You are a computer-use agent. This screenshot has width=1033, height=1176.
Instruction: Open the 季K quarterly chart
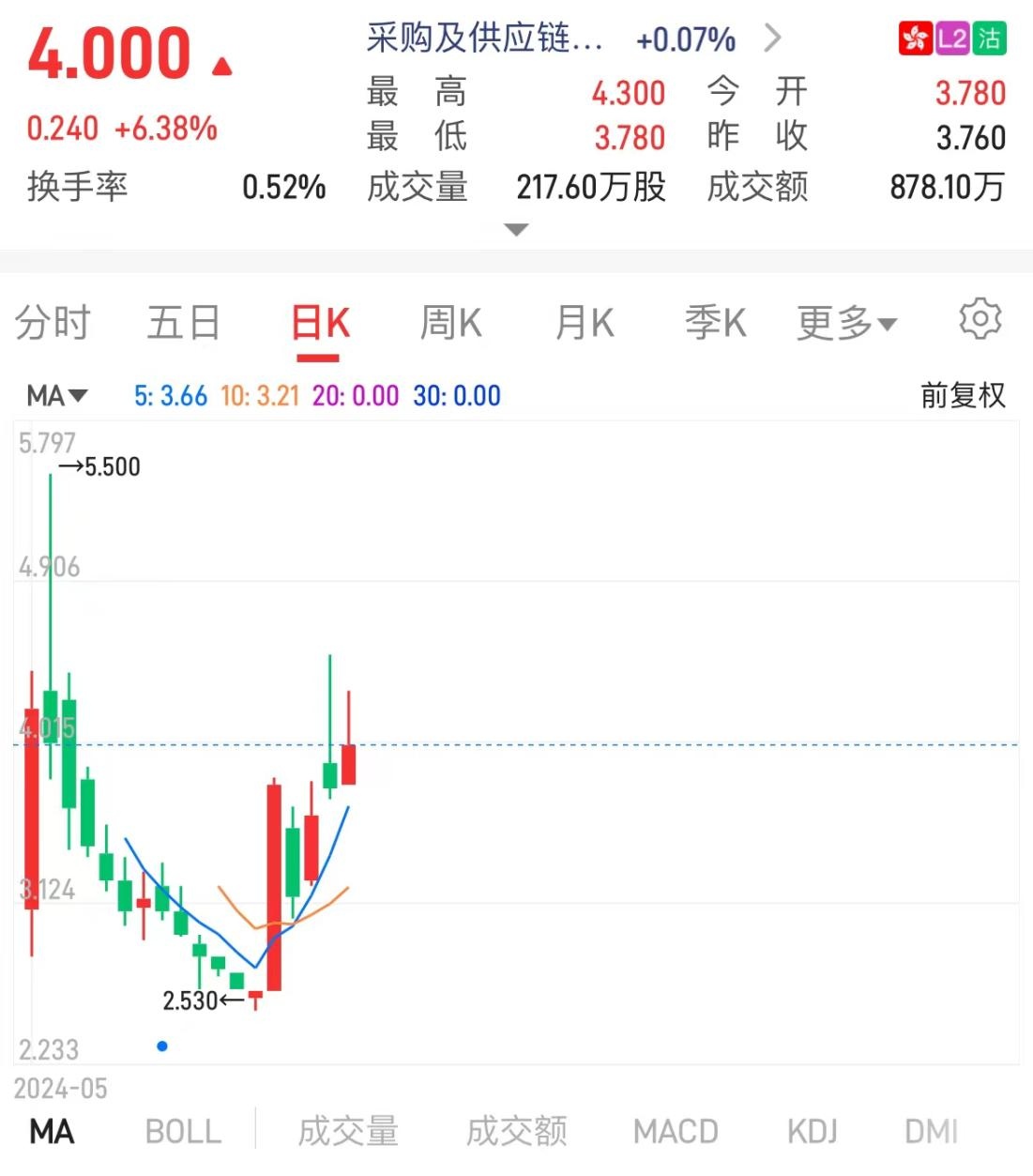pos(715,323)
